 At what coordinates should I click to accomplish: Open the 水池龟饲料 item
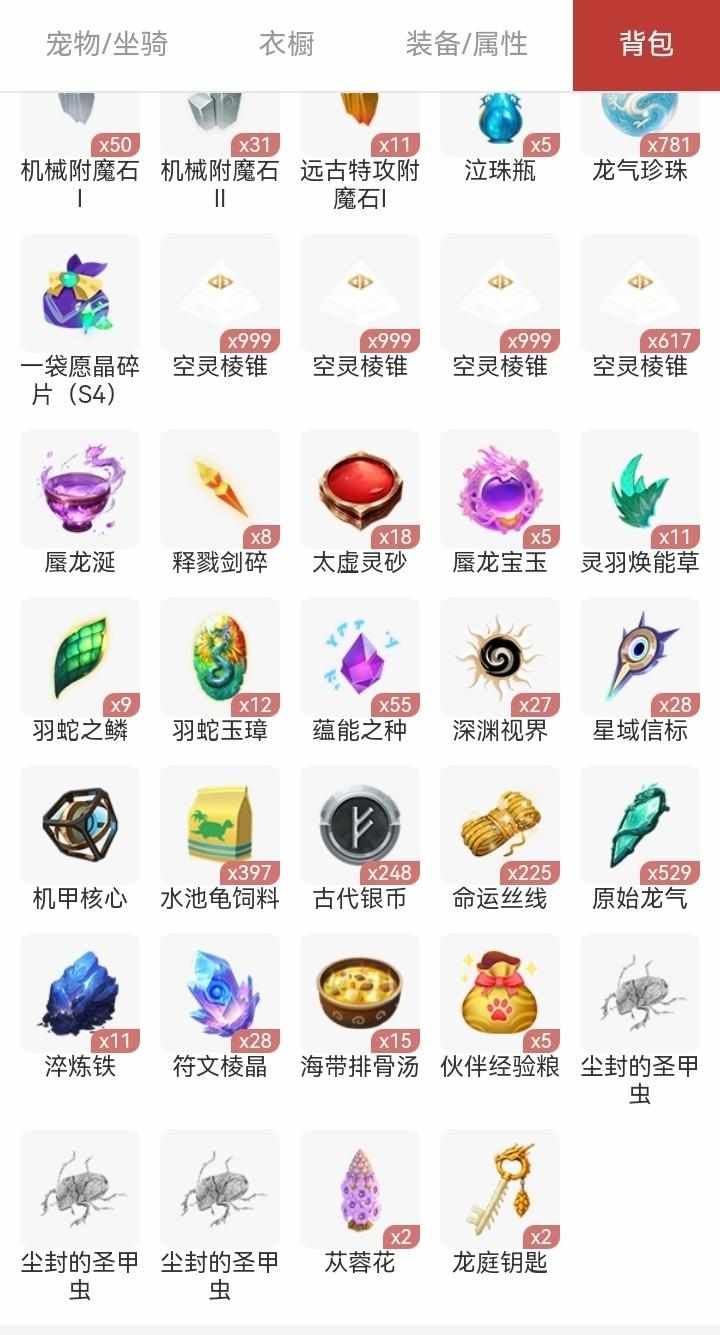(x=220, y=826)
